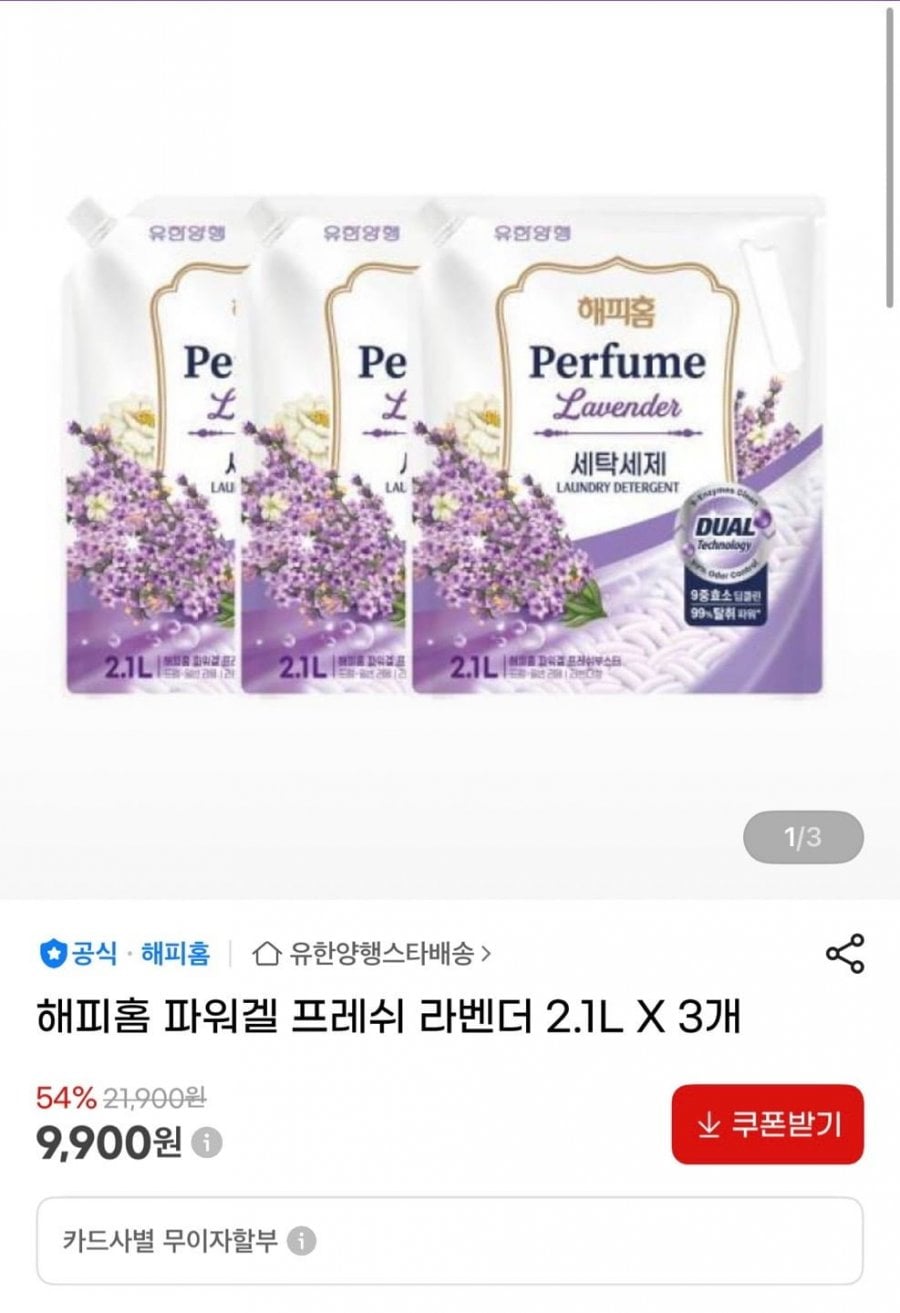Tap 쿠폰받기 to download the coupon
This screenshot has width=900, height=1313.
click(767, 1124)
